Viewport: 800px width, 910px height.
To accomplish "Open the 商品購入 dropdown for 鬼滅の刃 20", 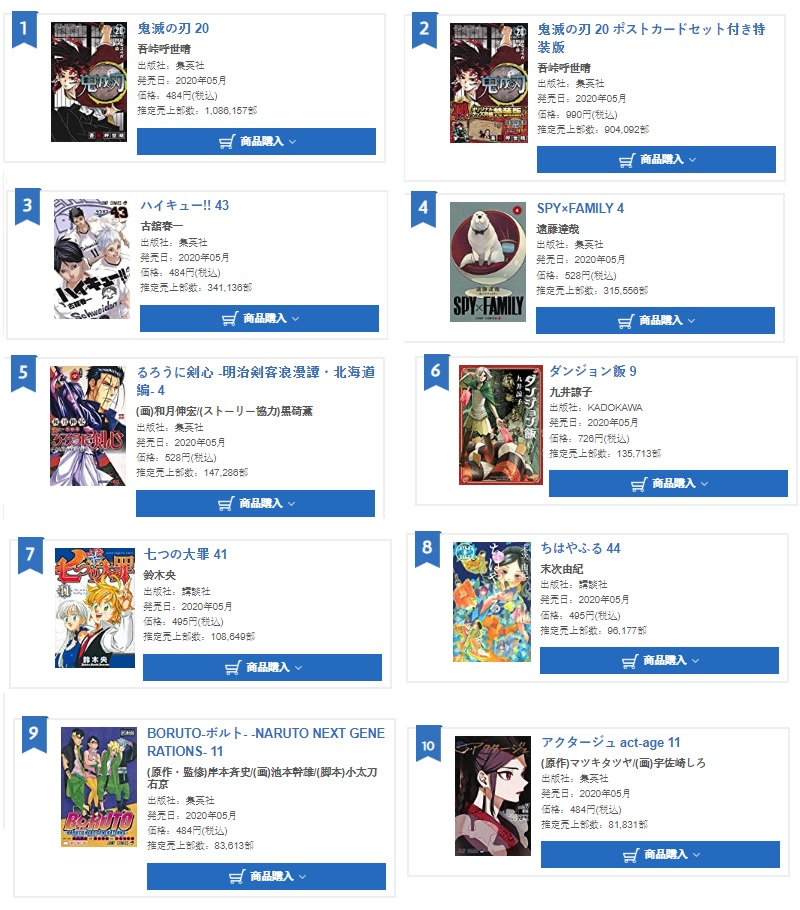I will point(256,142).
